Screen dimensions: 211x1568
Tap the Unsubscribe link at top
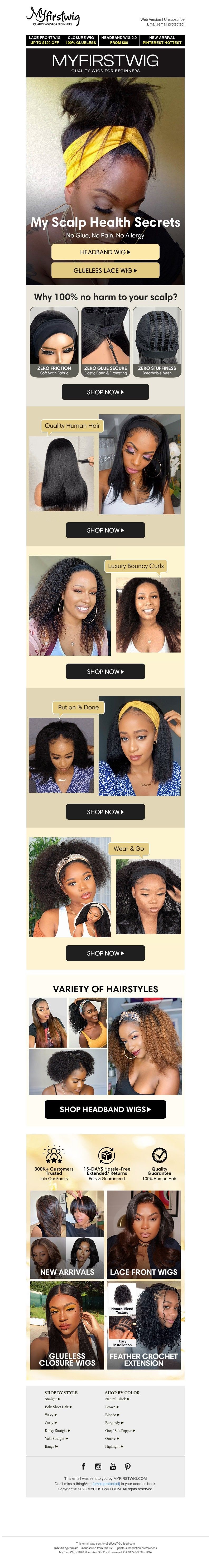(174, 19)
